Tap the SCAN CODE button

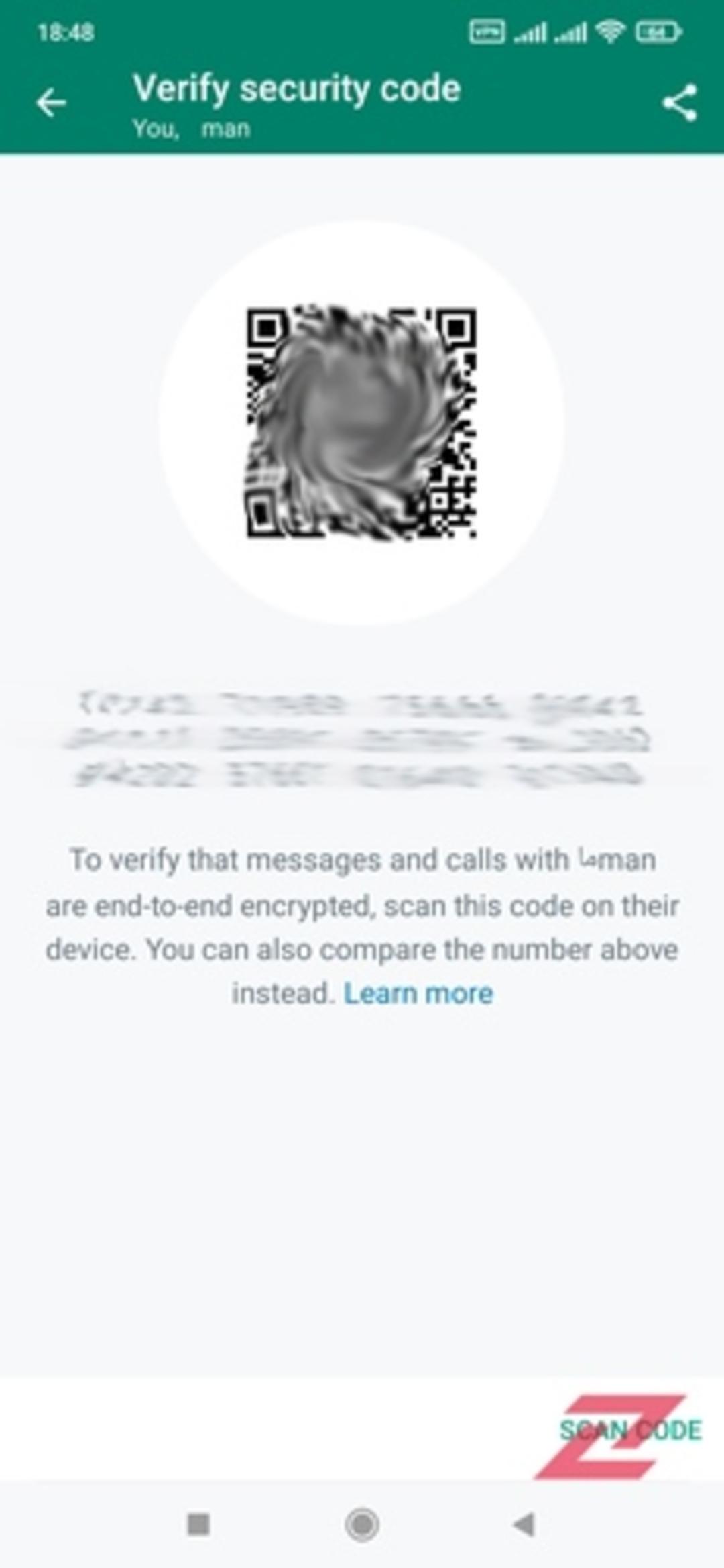tap(630, 1431)
